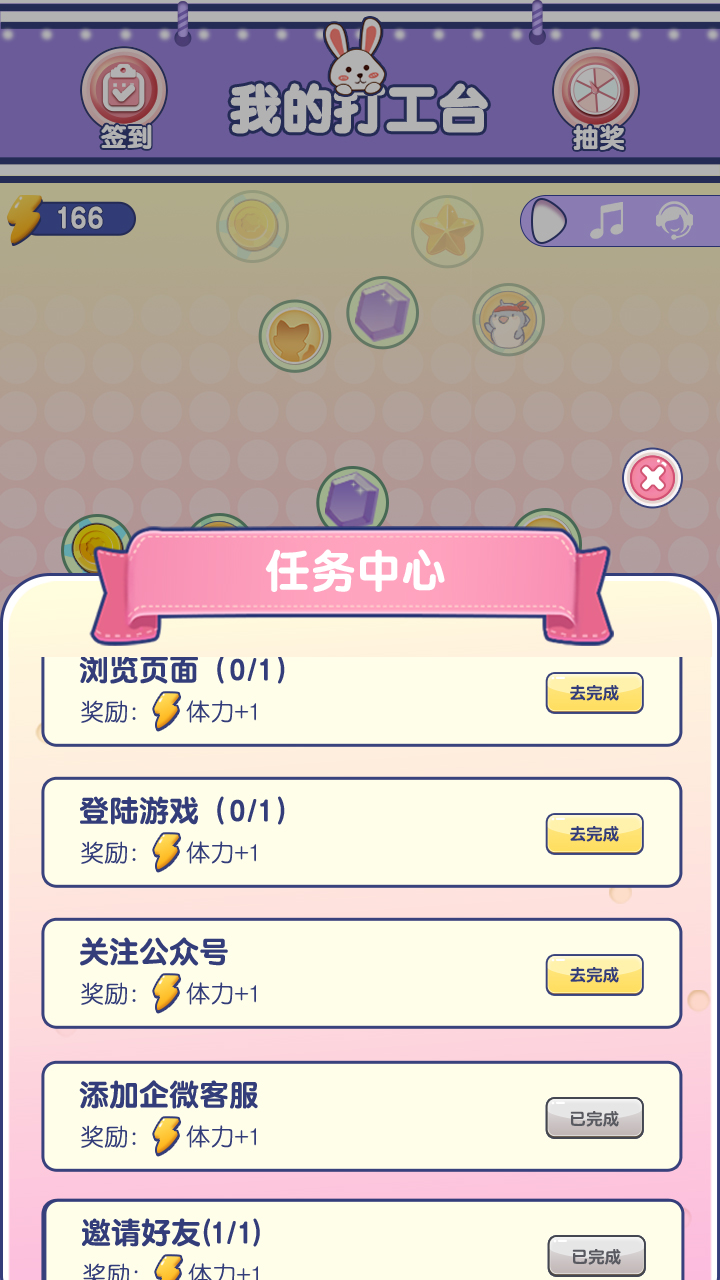Screen dimensions: 720x1280
Task: Tap 已完成 on the 添加企微客服 task
Action: pyautogui.click(x=594, y=1118)
